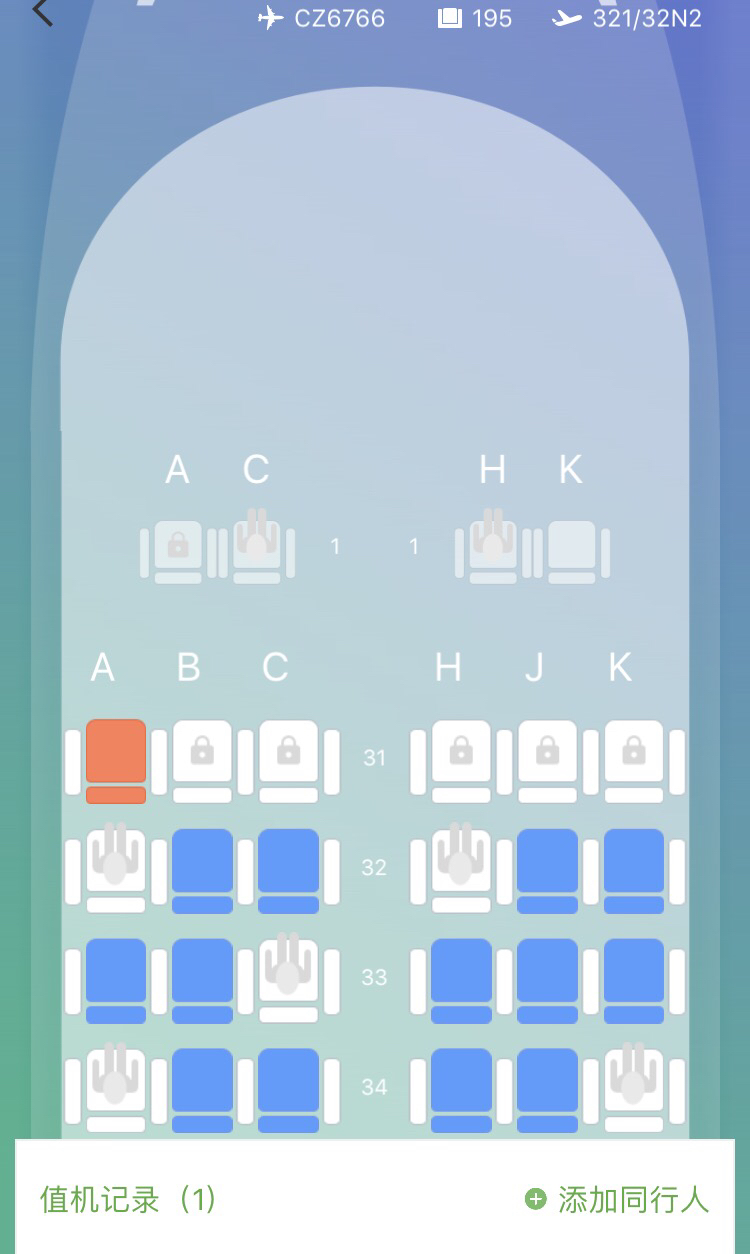Select seat 33J
This screenshot has width=750, height=1254.
point(547,978)
